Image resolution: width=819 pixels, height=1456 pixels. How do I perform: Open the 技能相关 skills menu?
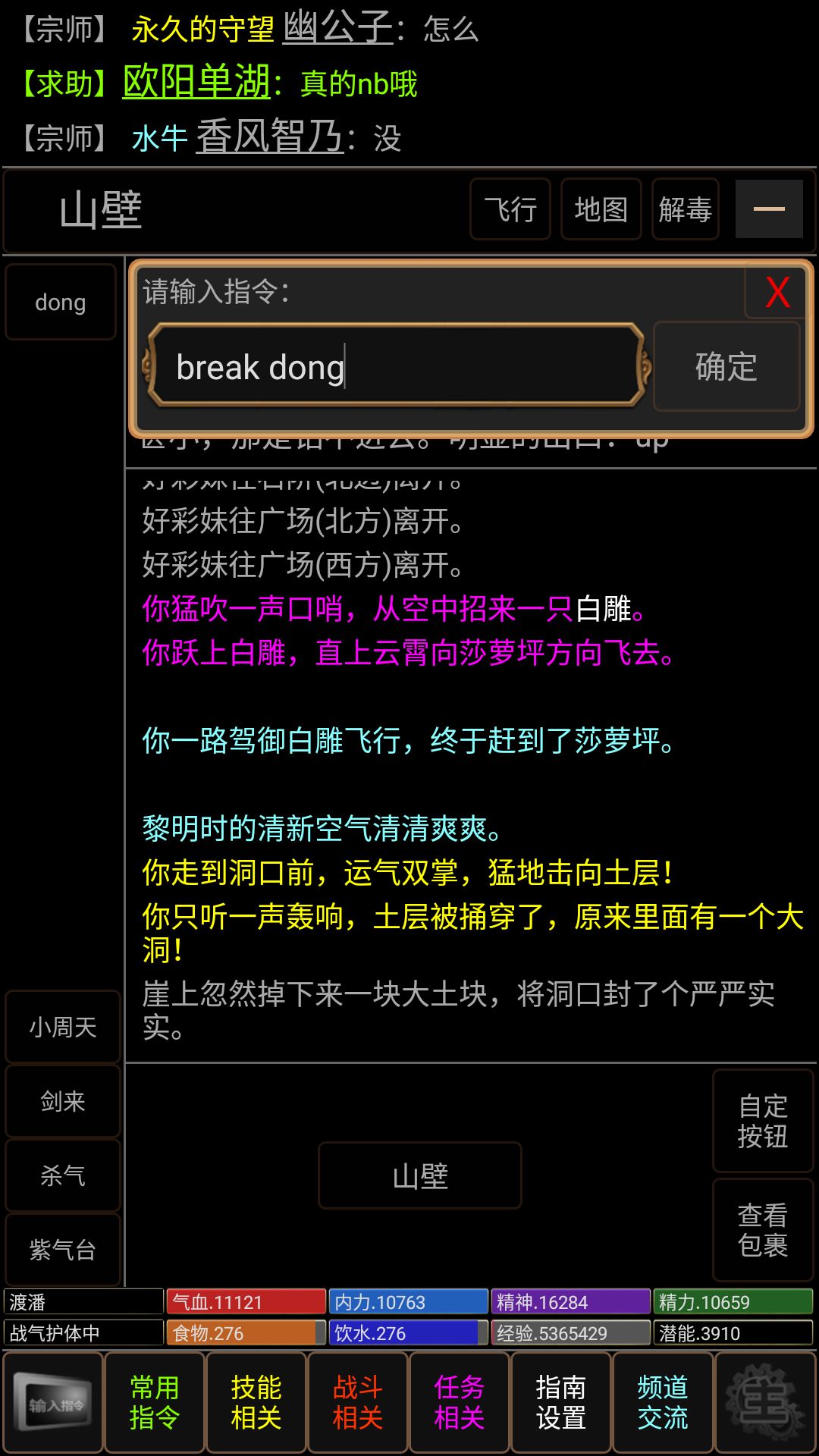click(x=256, y=1401)
